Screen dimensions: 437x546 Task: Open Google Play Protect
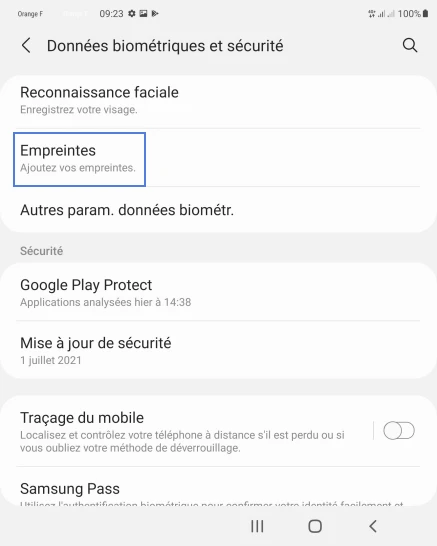(x=218, y=292)
